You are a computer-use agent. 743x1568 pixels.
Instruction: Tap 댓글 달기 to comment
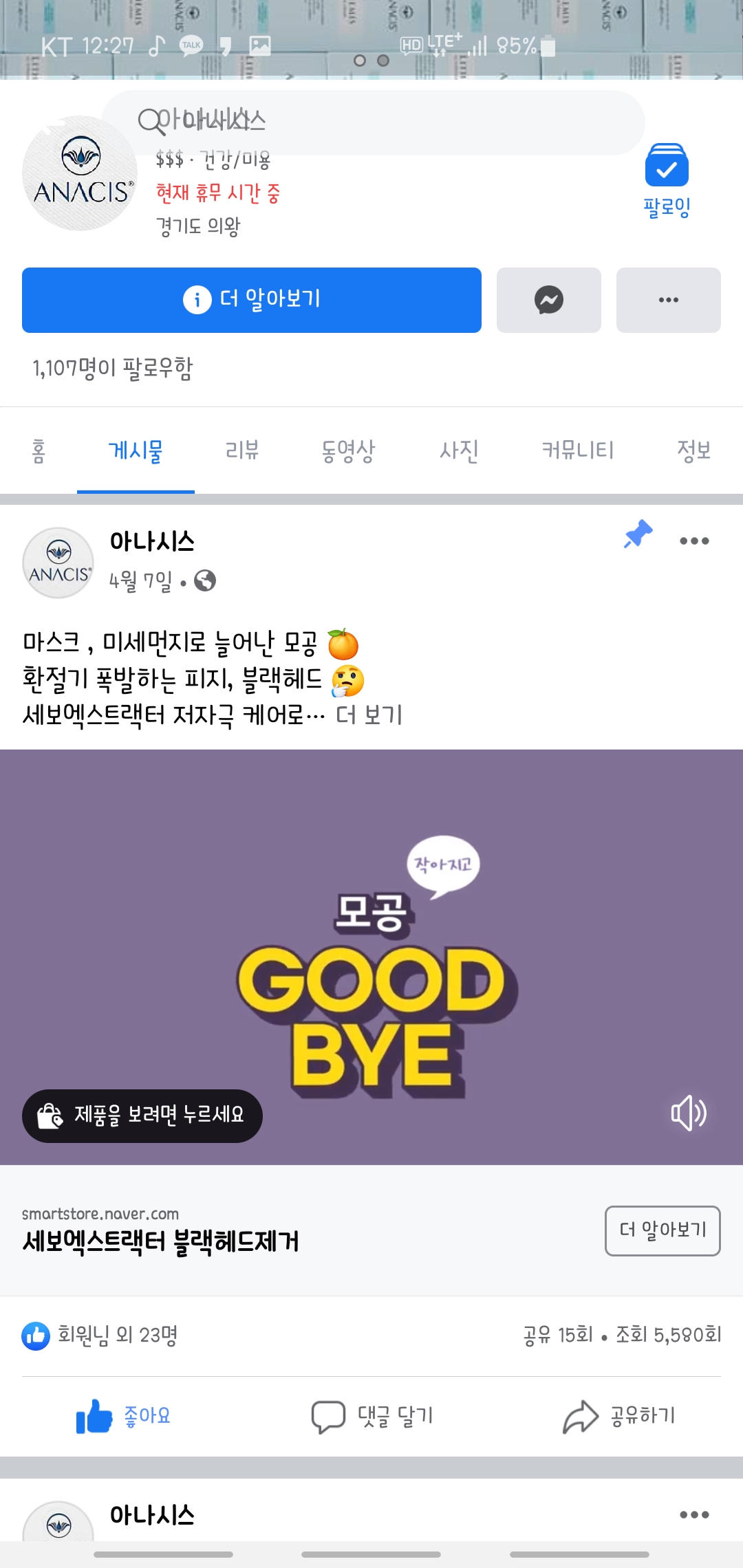point(371,1417)
